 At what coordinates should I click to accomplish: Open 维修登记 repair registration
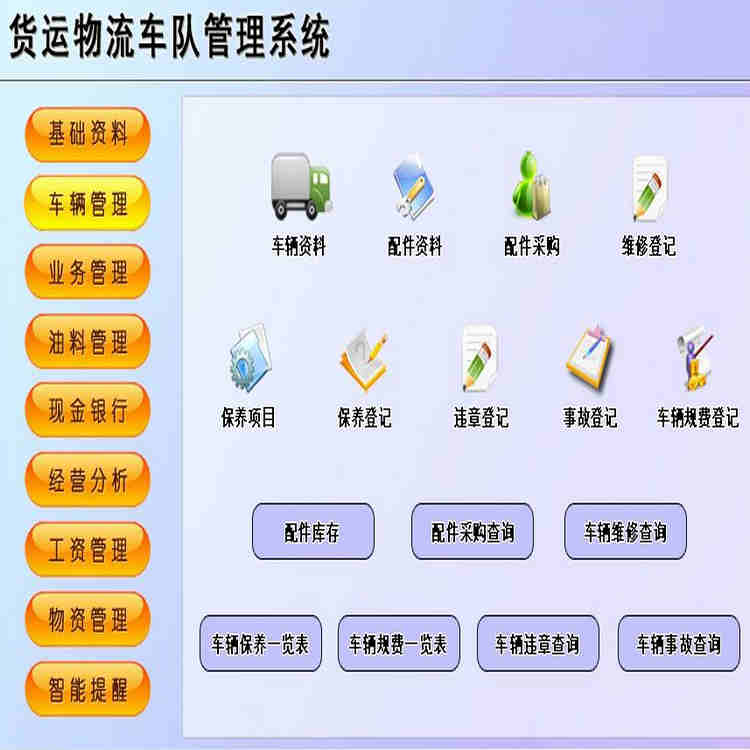point(648,188)
